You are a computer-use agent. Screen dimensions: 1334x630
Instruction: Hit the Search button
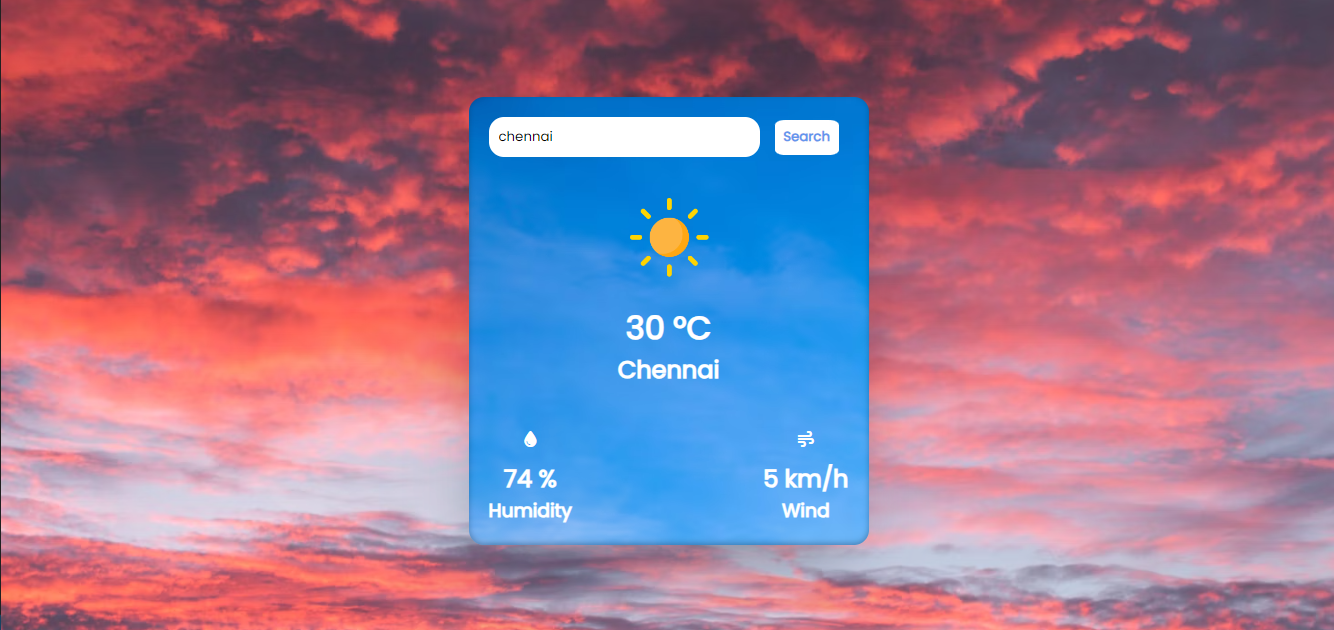(806, 137)
